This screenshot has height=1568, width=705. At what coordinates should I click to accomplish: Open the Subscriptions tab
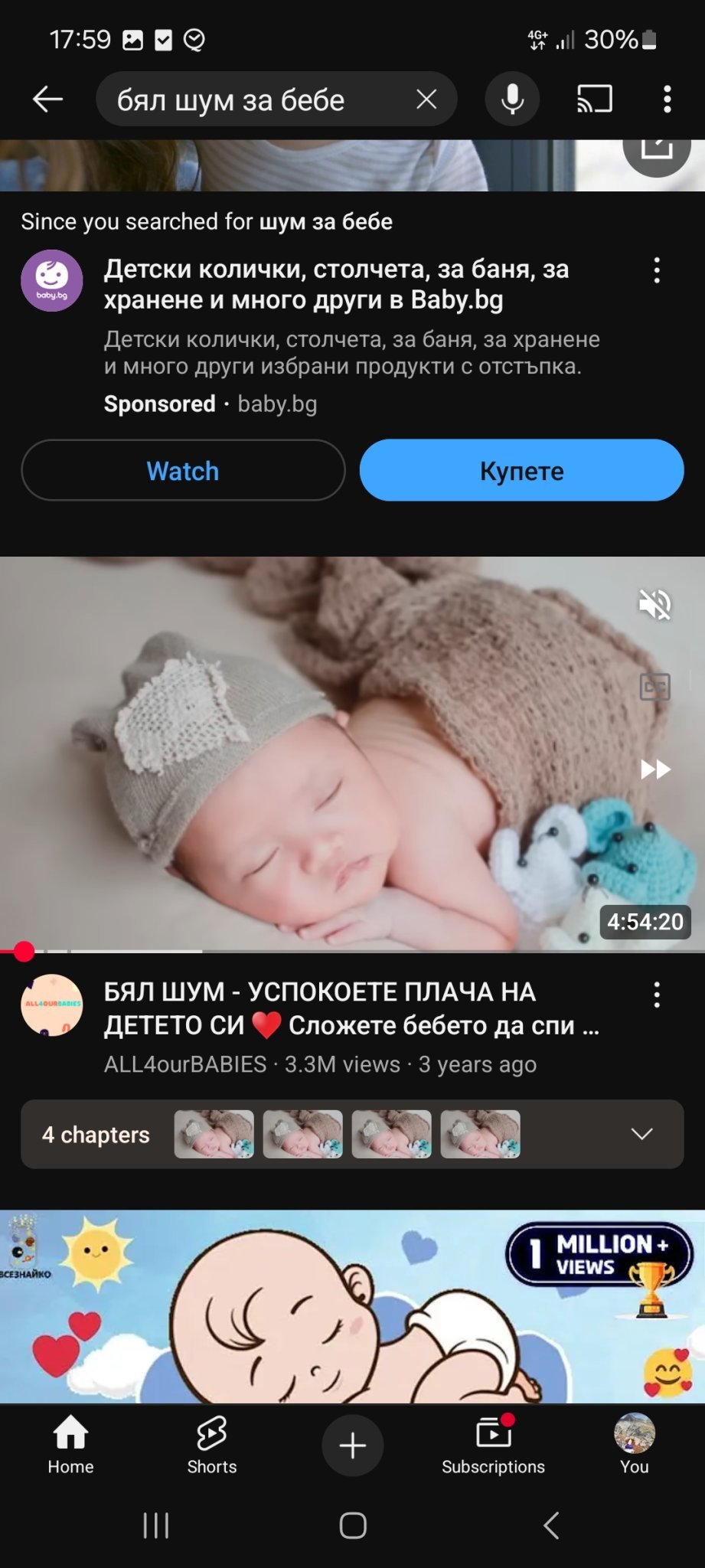click(x=493, y=1445)
